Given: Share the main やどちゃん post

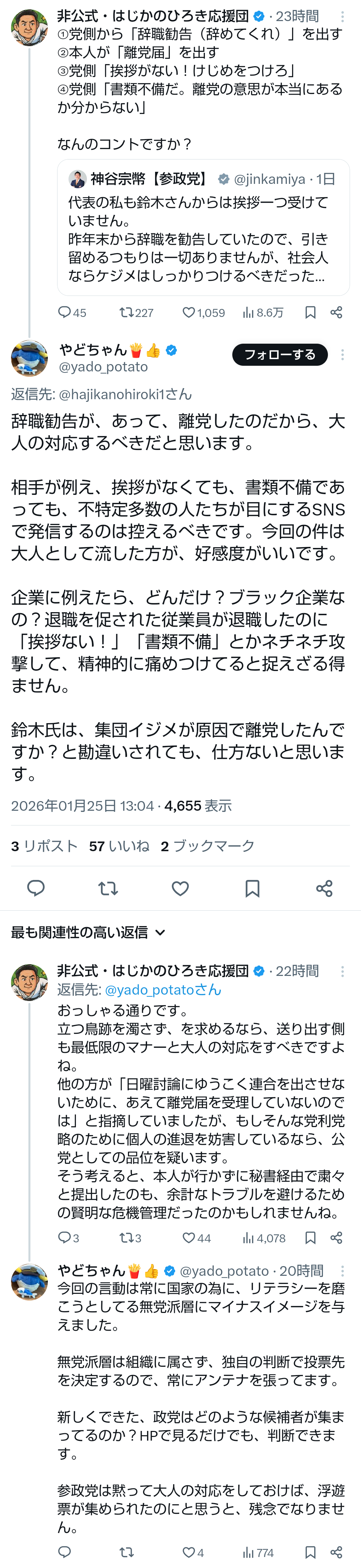Looking at the screenshot, I should (324, 889).
